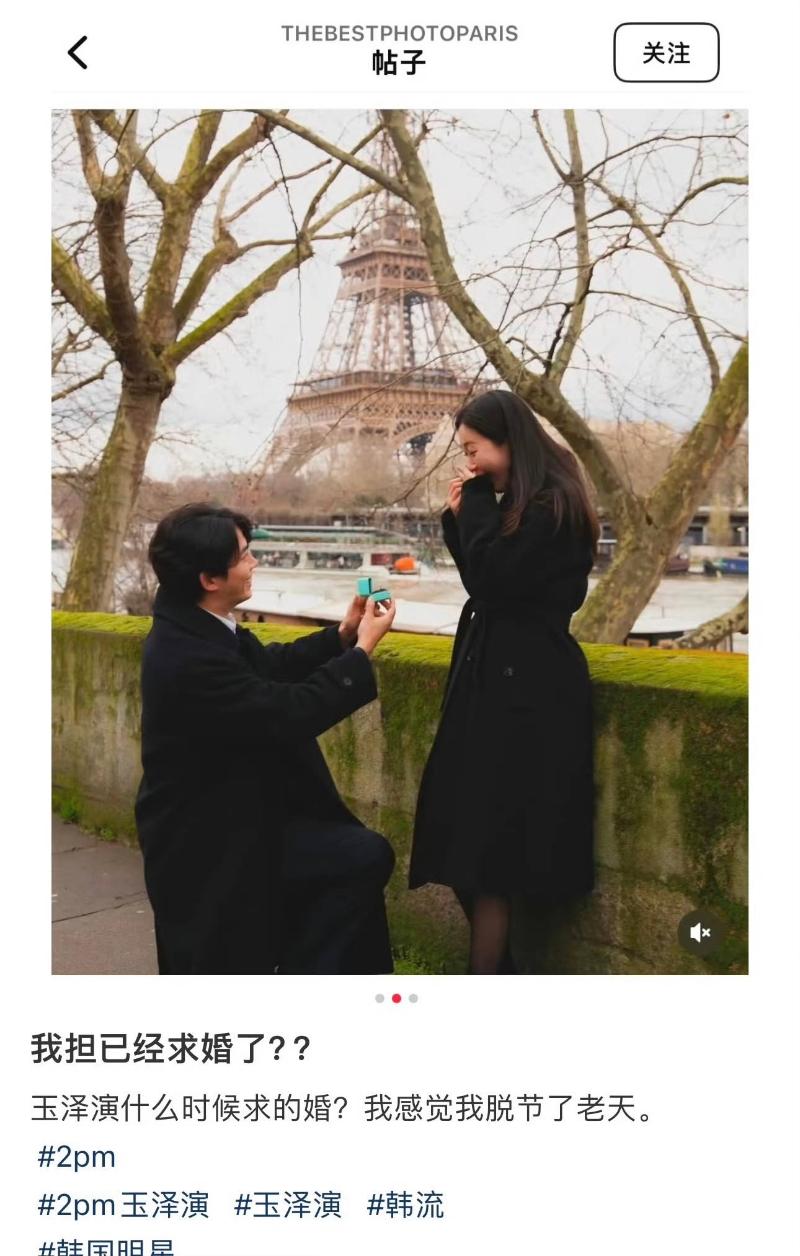Open the #韩流 hashtag
Screen dimensions: 800x1256
click(x=405, y=1205)
